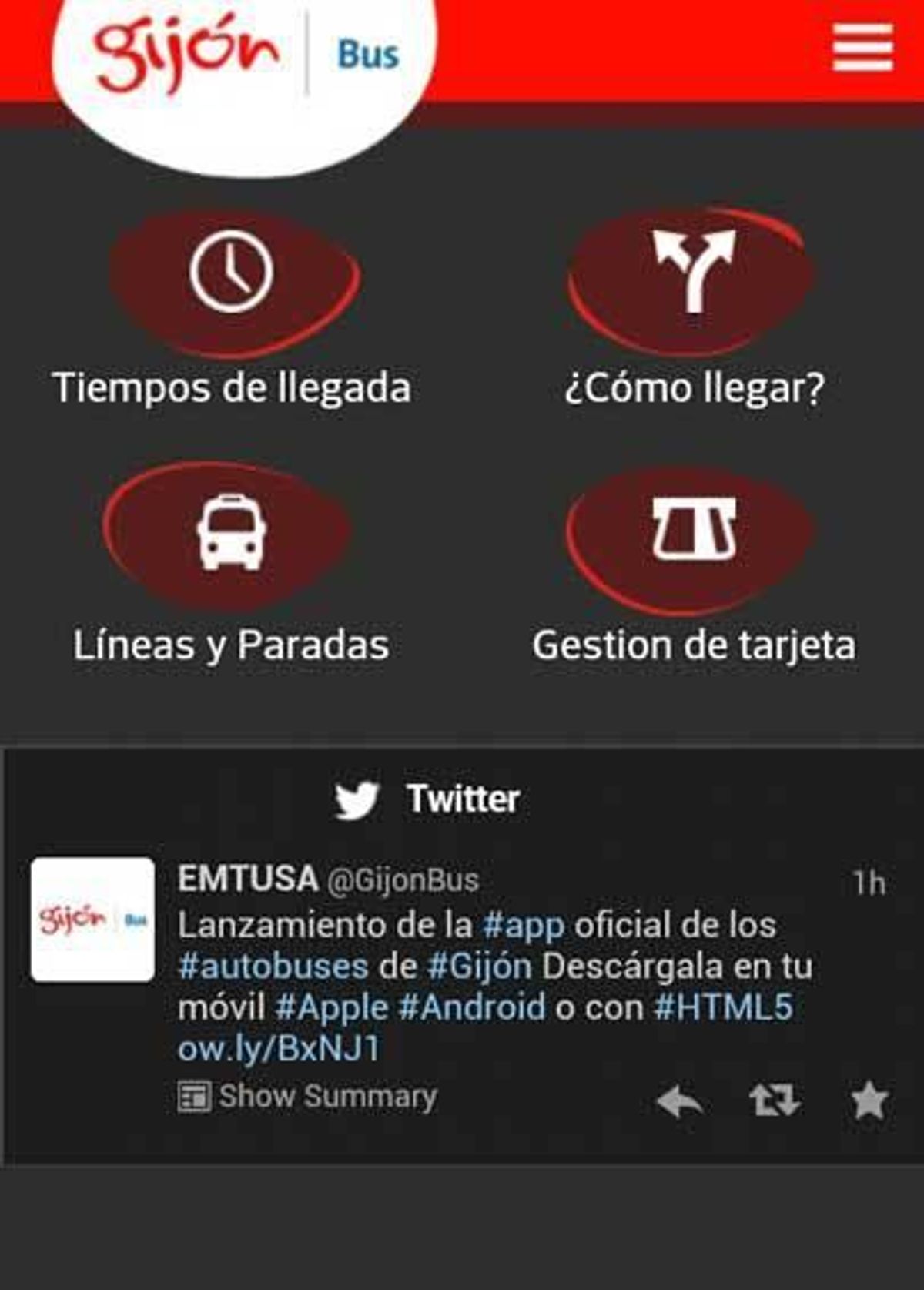Image resolution: width=924 pixels, height=1290 pixels.
Task: Open the hamburger menu
Action: click(862, 48)
